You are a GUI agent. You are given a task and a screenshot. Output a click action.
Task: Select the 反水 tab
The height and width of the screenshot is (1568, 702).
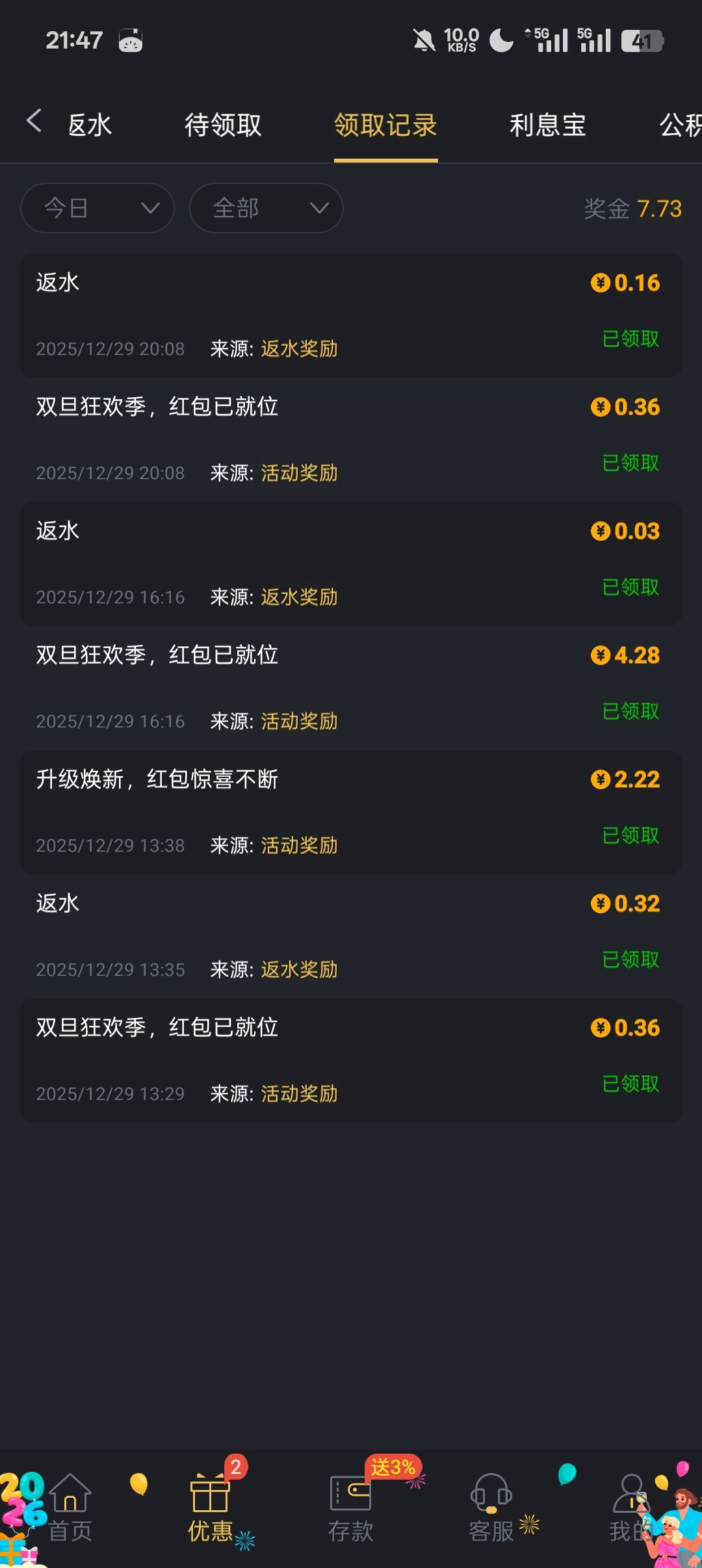click(x=91, y=125)
